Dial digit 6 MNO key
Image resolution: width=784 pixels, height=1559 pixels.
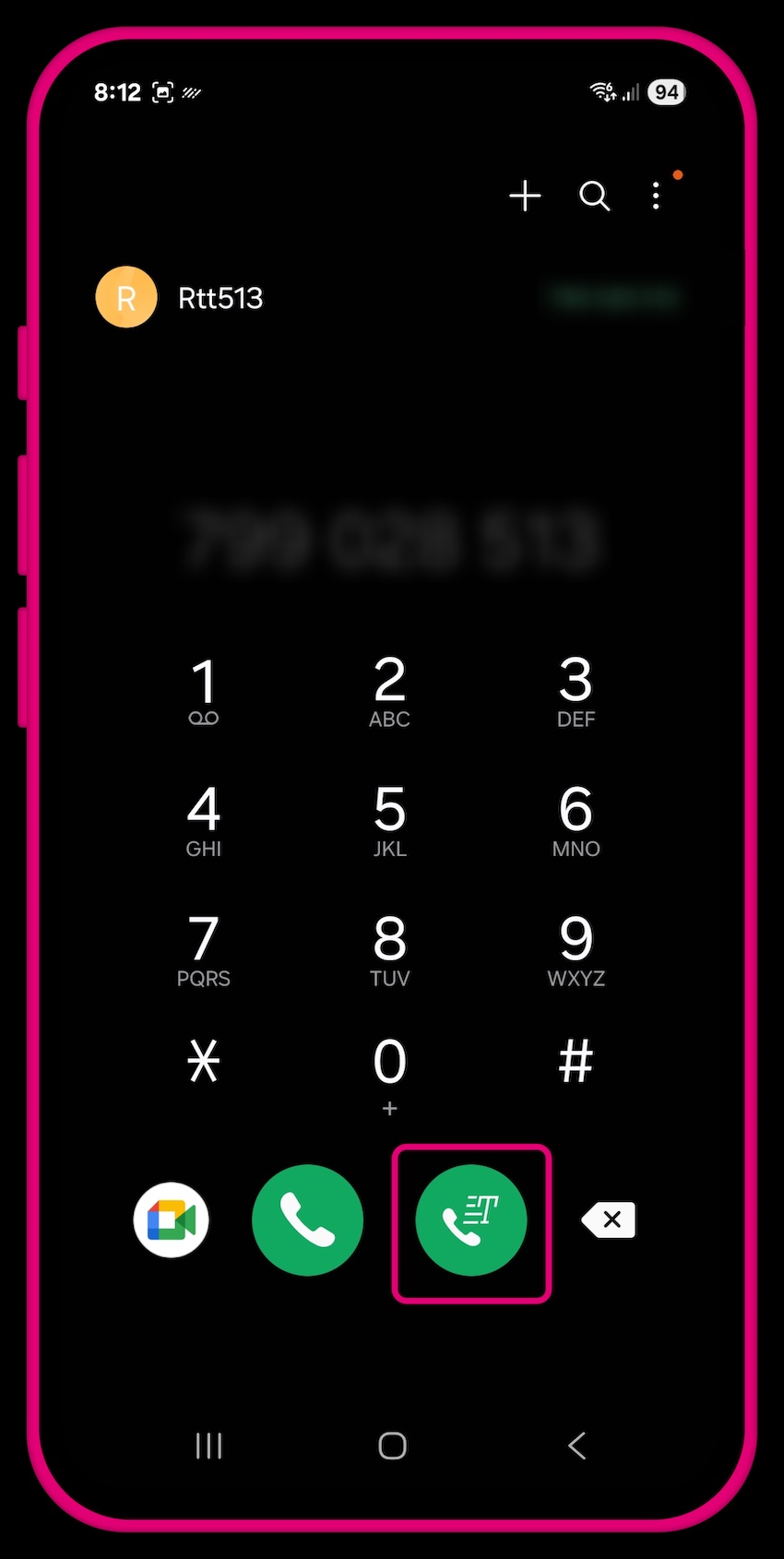[x=576, y=820]
